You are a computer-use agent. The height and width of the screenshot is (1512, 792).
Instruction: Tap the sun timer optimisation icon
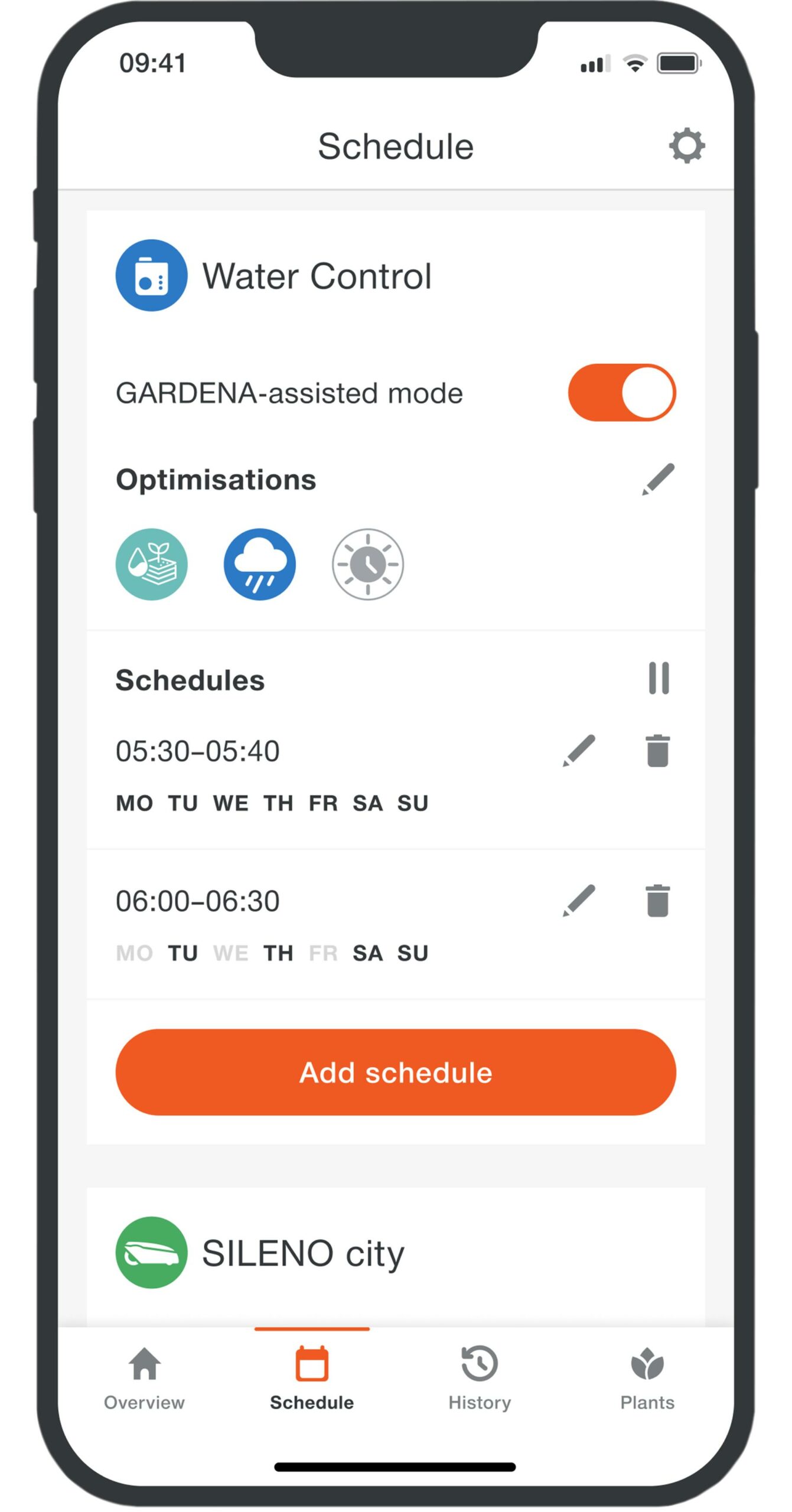pyautogui.click(x=367, y=564)
